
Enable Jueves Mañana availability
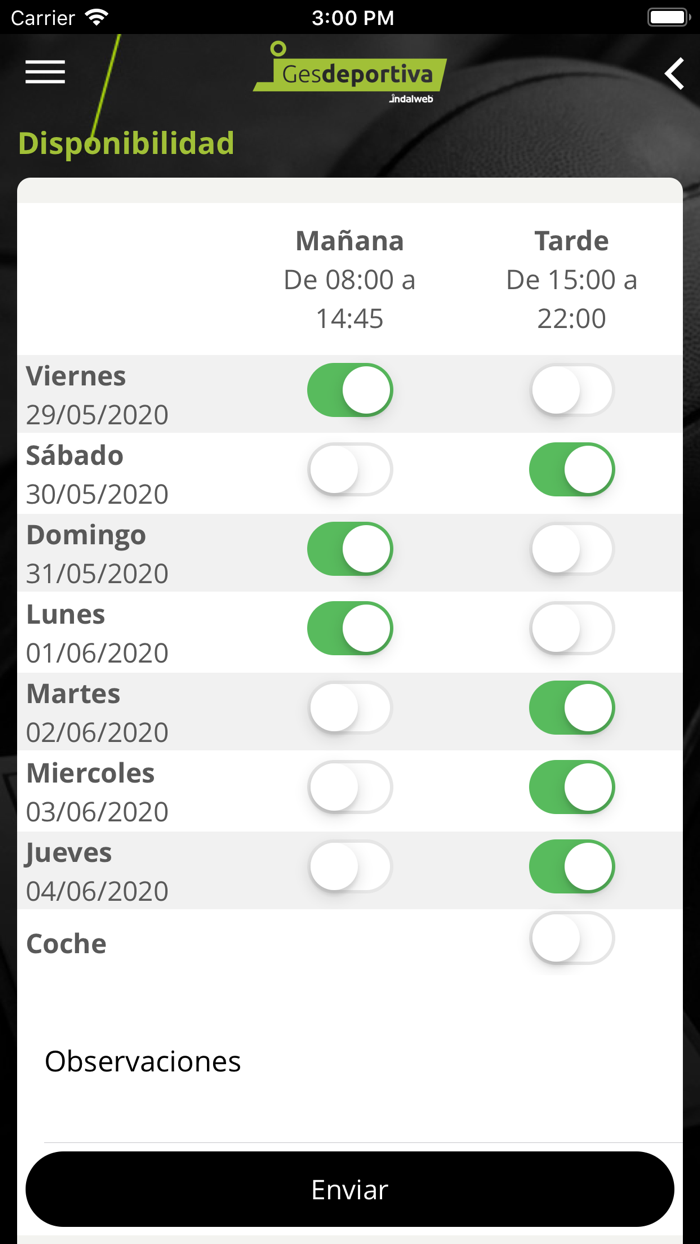tap(350, 867)
